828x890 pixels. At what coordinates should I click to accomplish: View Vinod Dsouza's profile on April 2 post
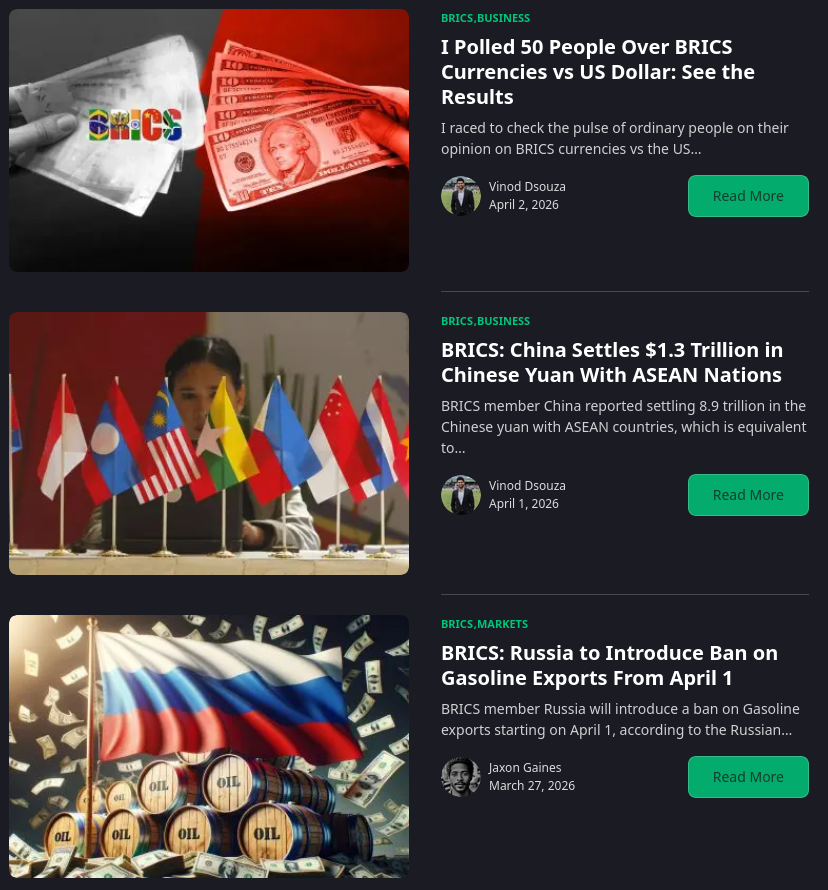526,187
